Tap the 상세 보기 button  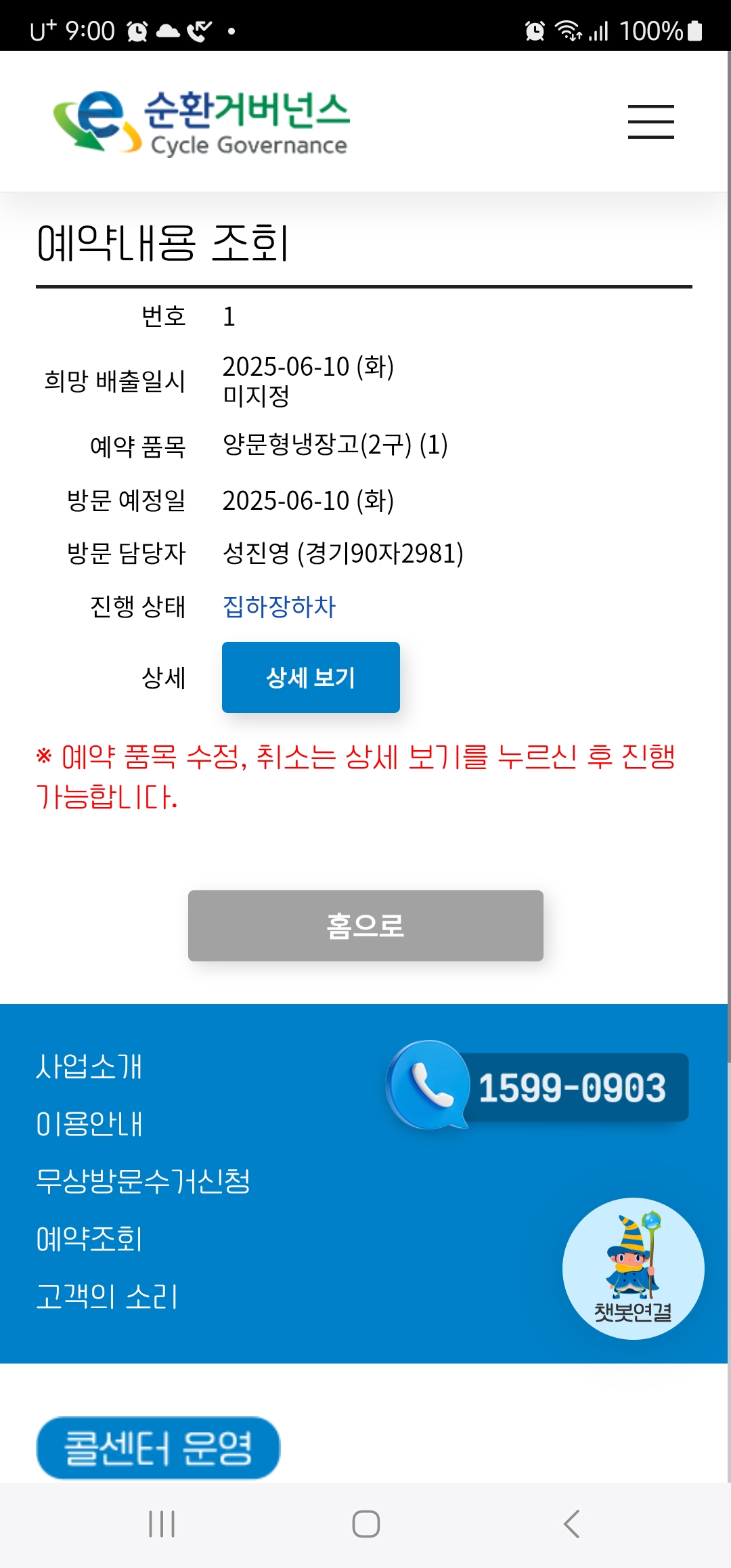coord(311,677)
